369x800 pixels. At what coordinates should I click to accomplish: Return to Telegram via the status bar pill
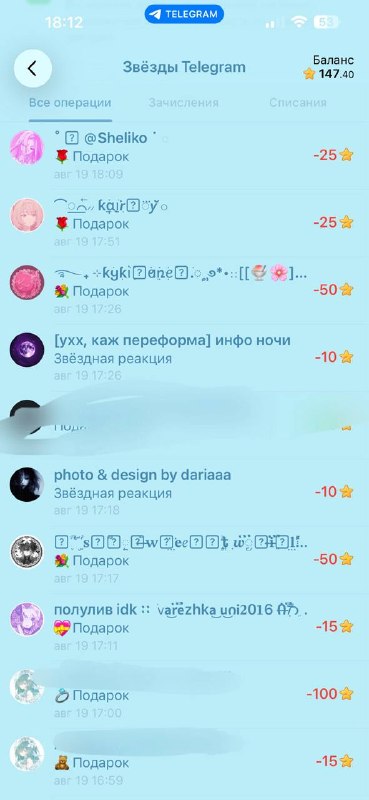184,14
